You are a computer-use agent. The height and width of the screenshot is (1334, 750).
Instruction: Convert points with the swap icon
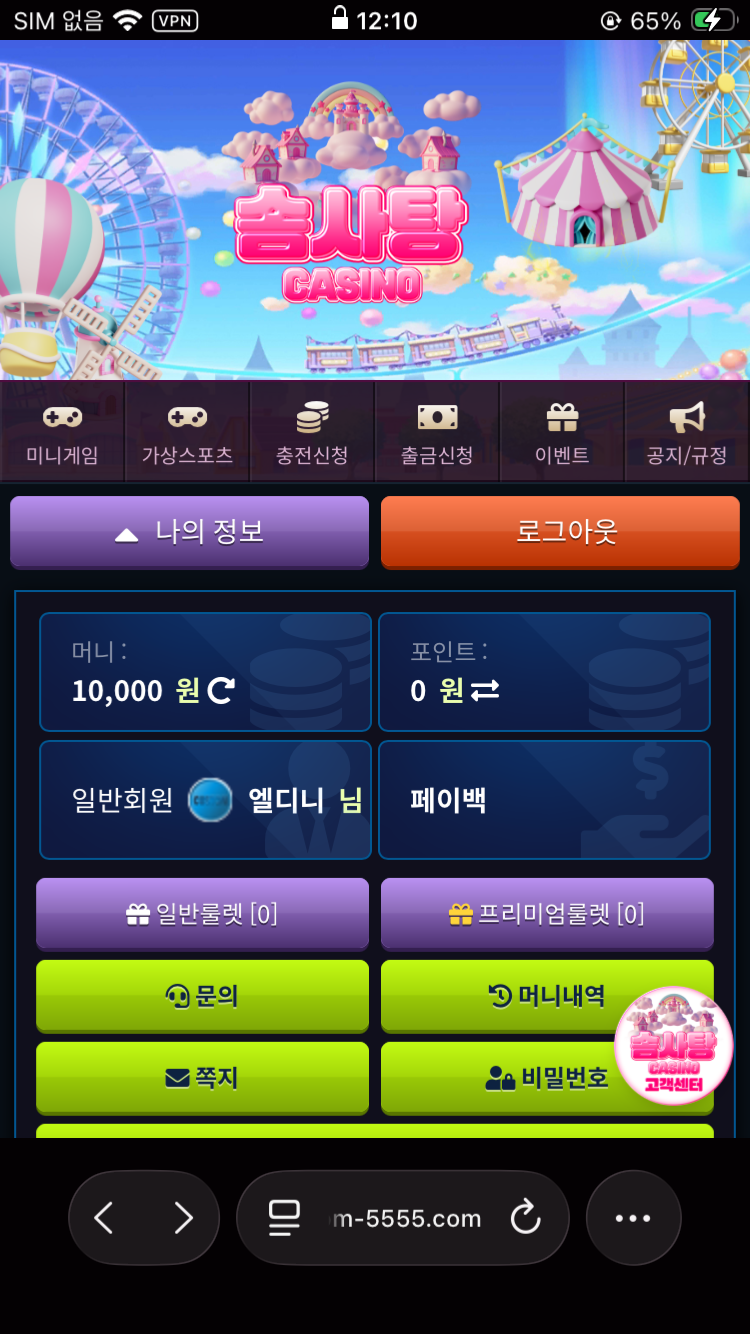[485, 690]
